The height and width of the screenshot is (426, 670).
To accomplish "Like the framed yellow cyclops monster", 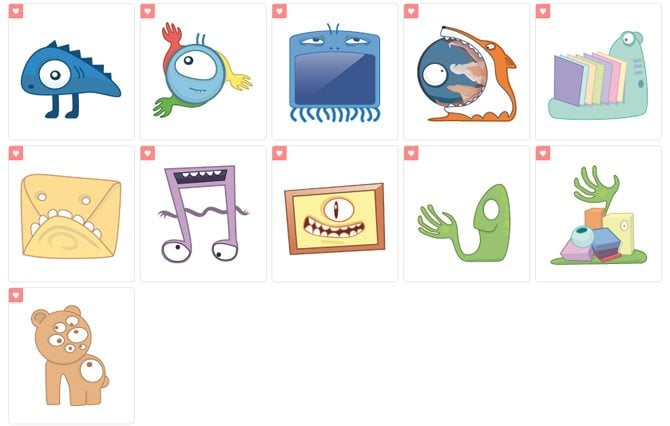I will (x=280, y=154).
